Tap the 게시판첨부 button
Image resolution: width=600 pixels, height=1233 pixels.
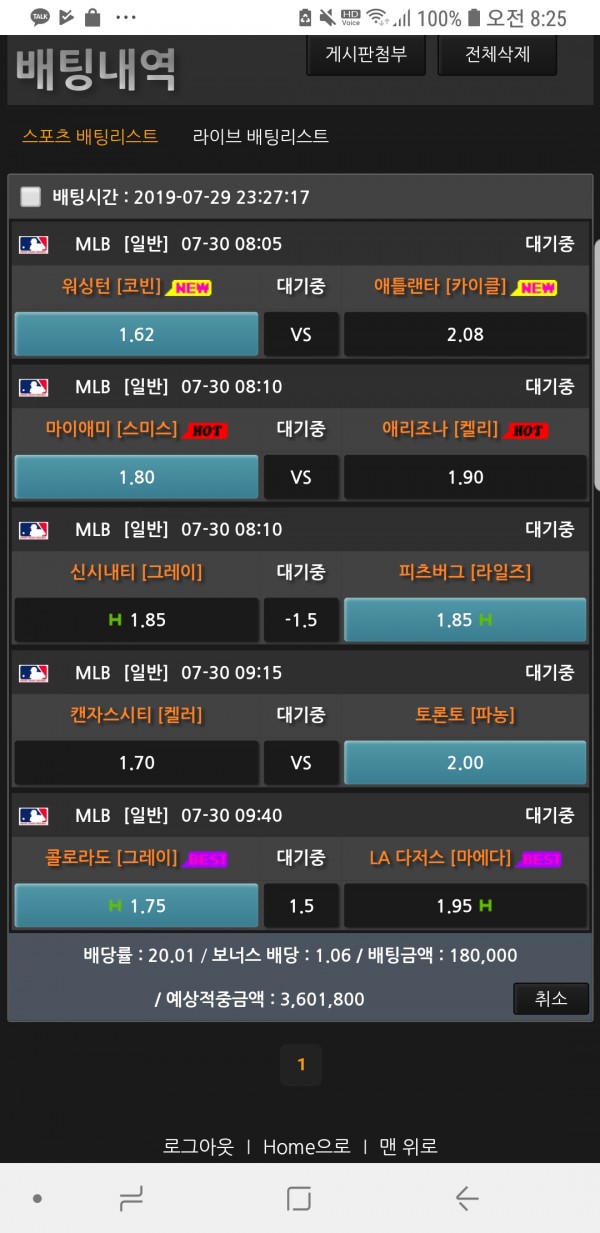pyautogui.click(x=366, y=55)
